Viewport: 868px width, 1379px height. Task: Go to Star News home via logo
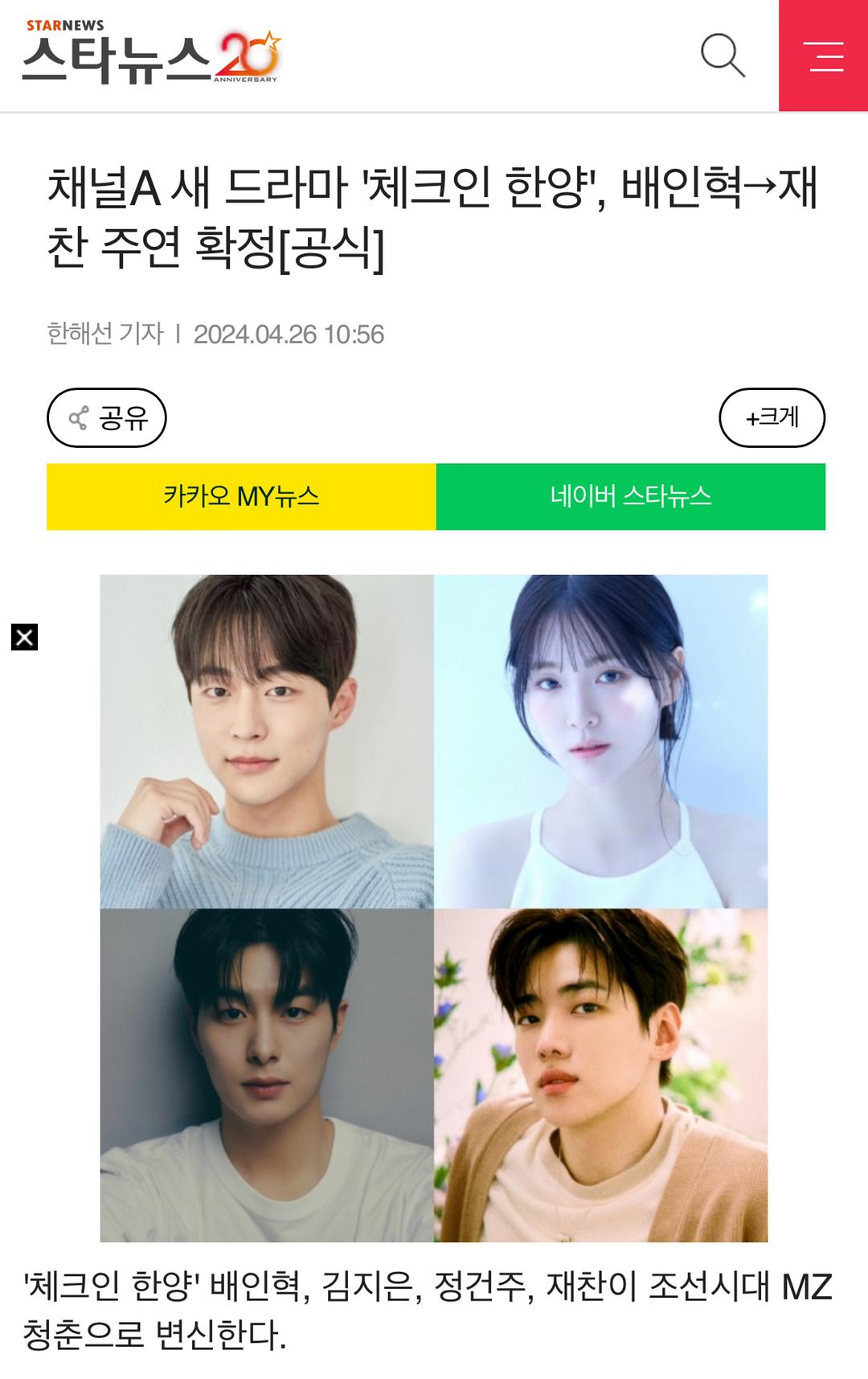[151, 55]
